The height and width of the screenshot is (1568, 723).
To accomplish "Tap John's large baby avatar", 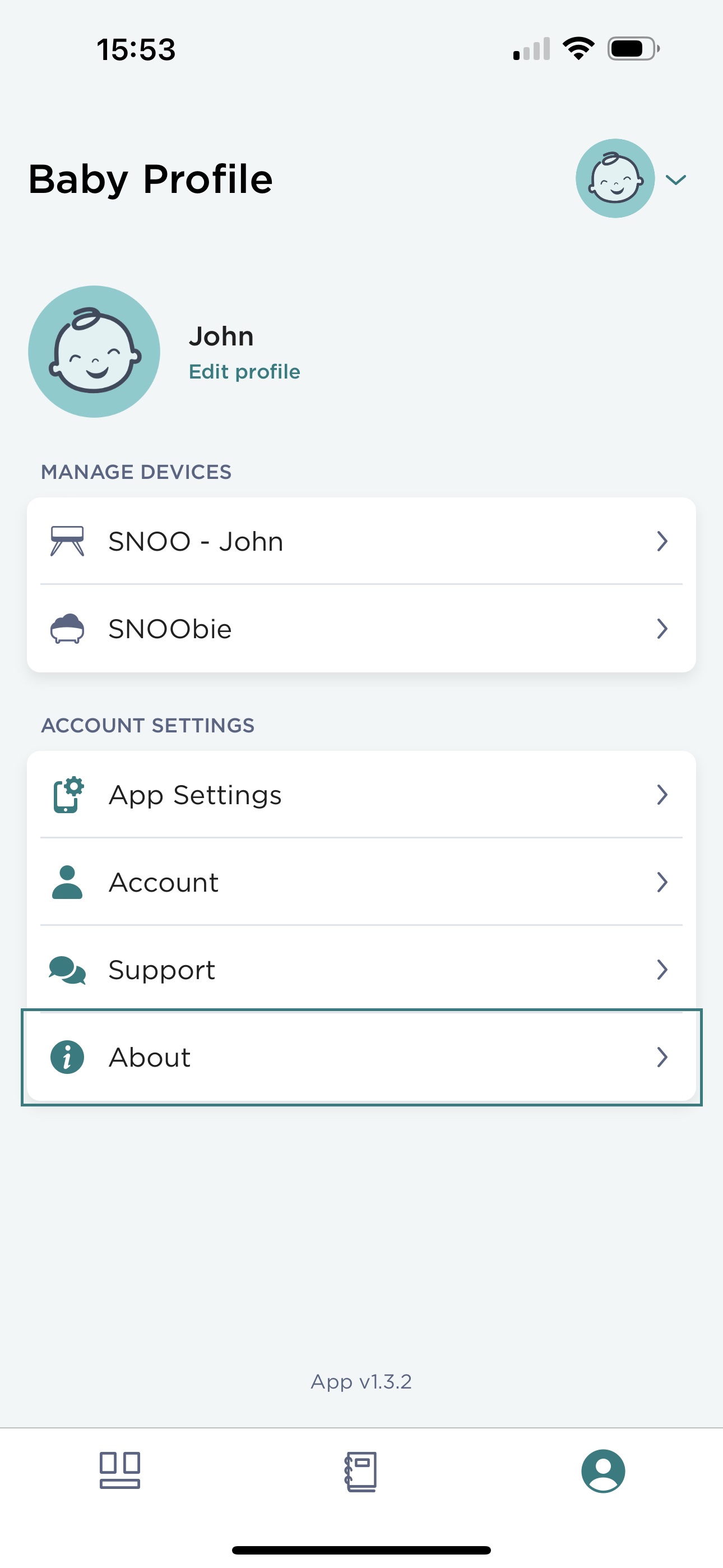I will (x=94, y=352).
